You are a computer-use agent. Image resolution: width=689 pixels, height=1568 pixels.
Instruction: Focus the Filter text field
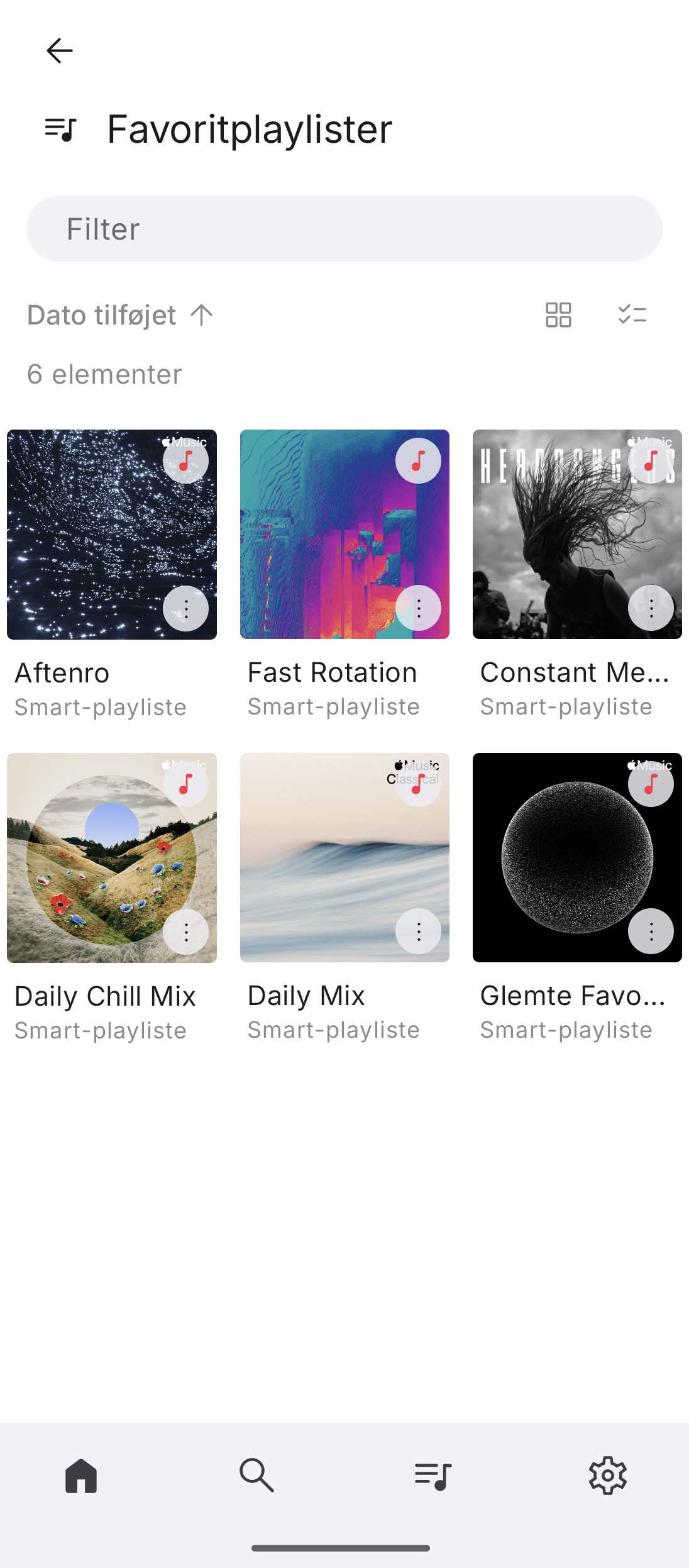tap(344, 229)
